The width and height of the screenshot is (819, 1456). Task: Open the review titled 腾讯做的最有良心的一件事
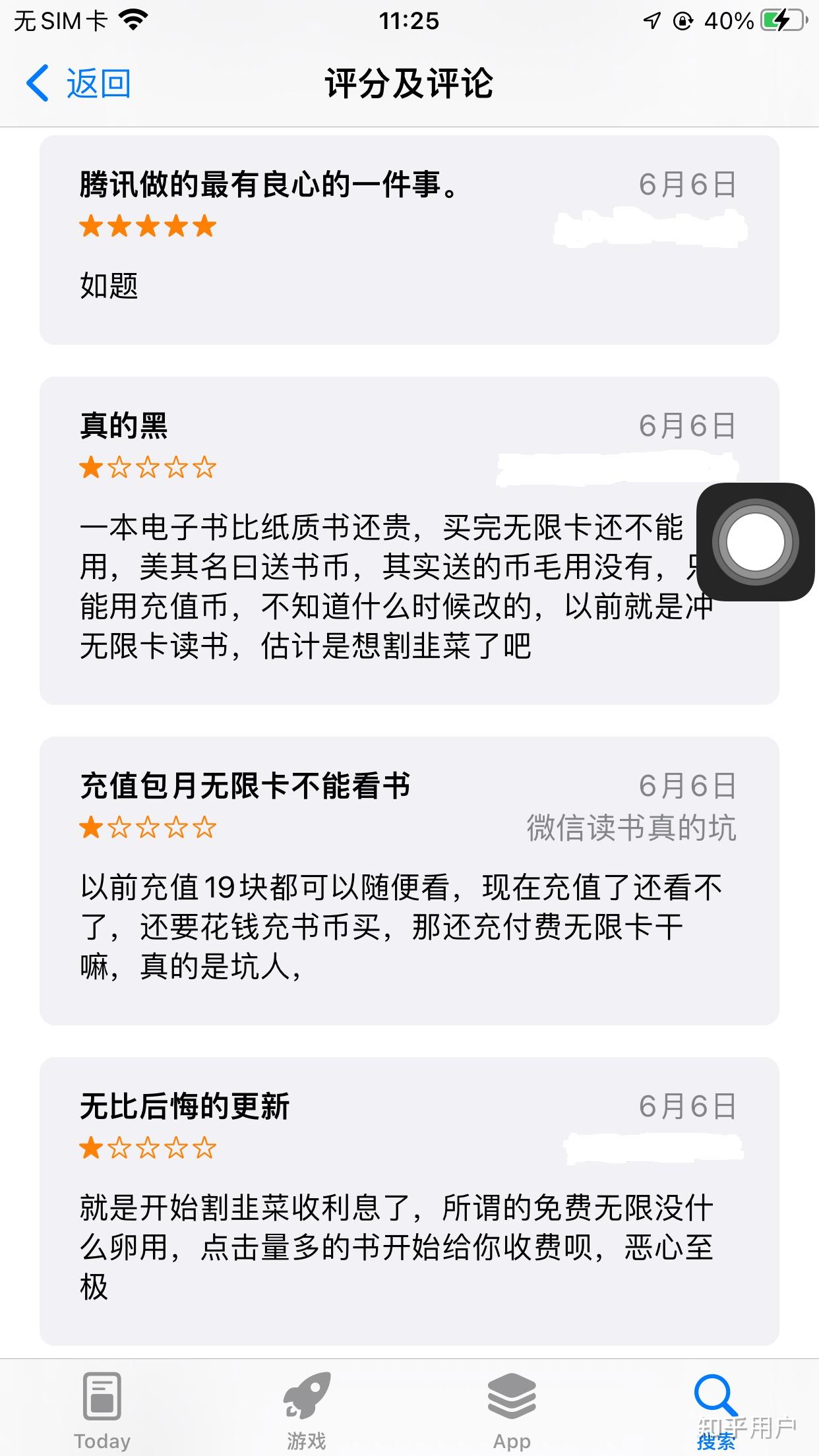(x=409, y=240)
